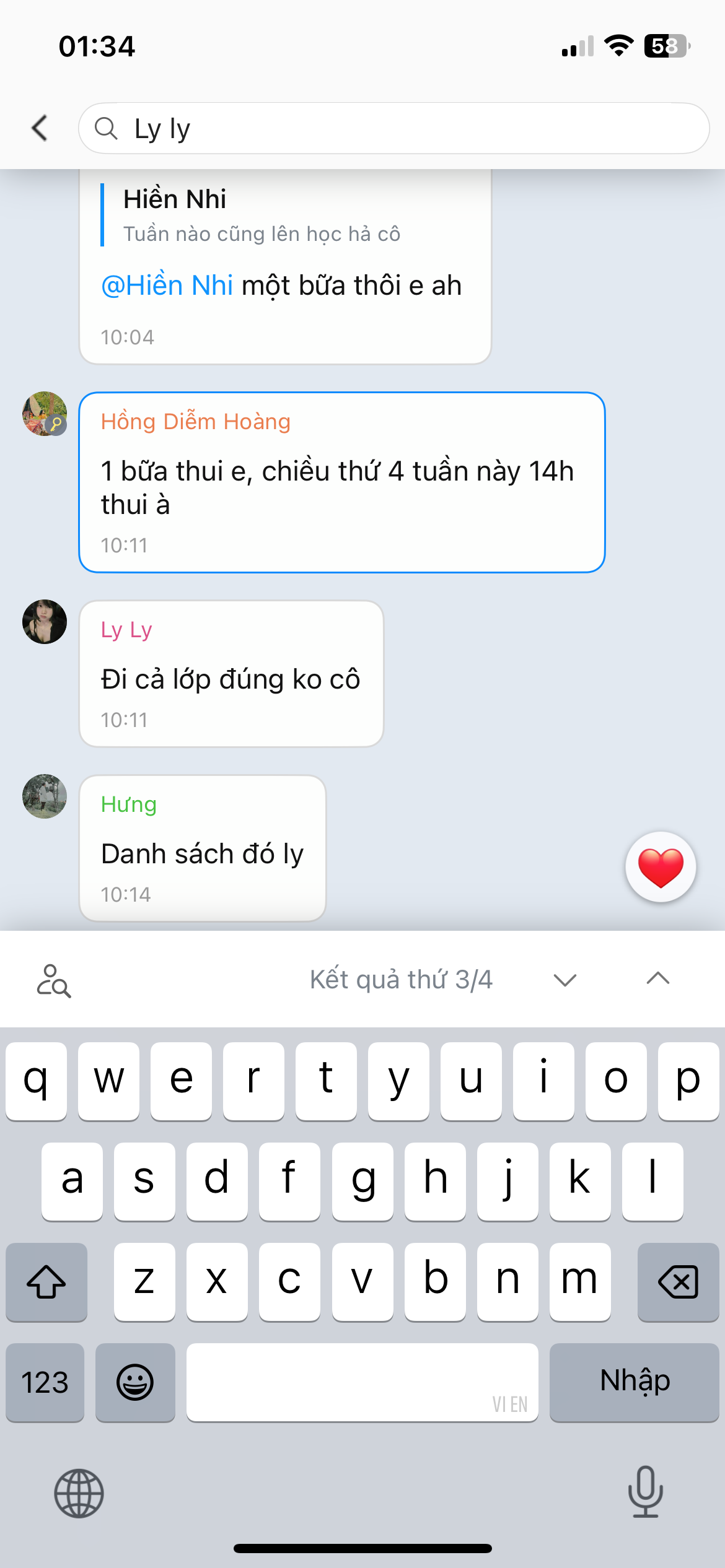Send a heart reaction

coord(661,867)
